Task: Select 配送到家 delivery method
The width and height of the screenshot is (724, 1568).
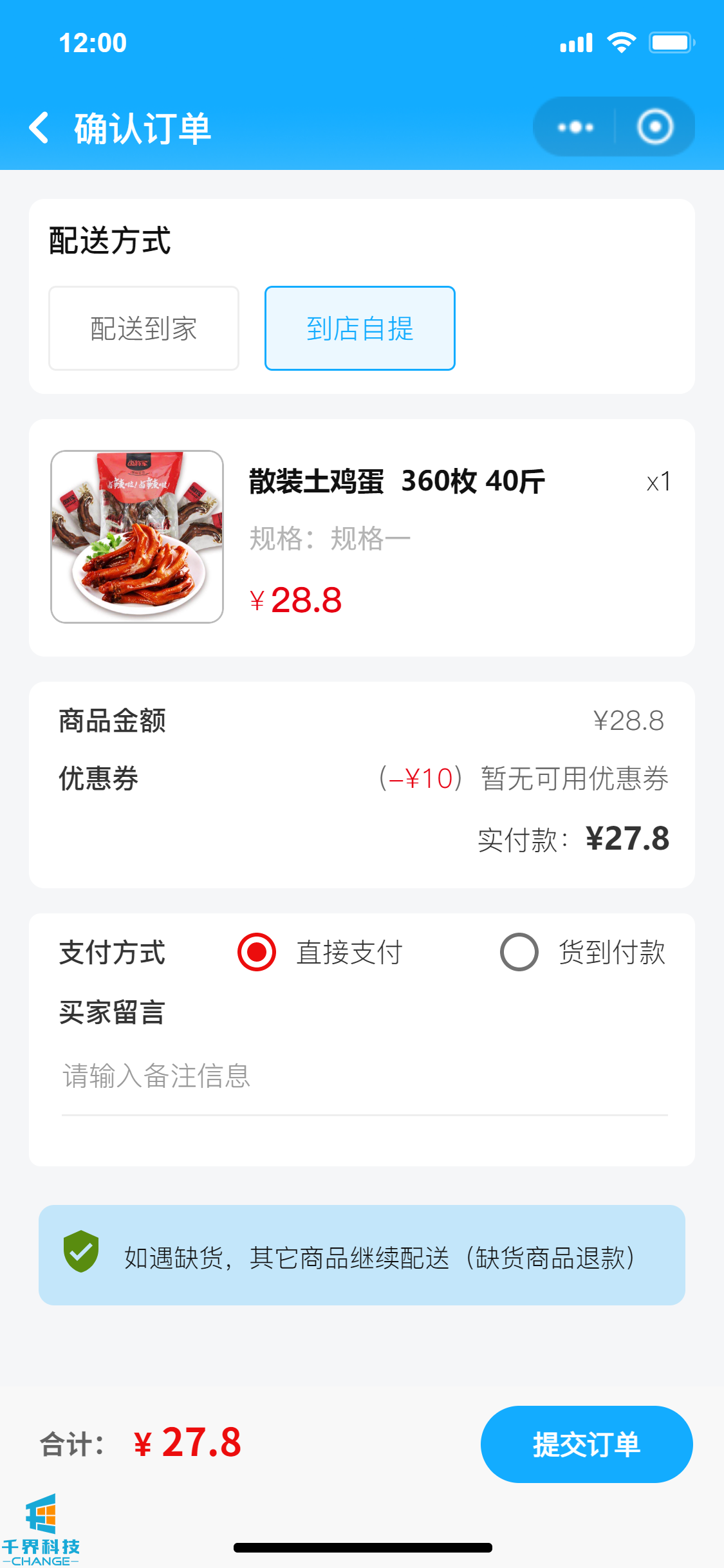Action: (144, 328)
